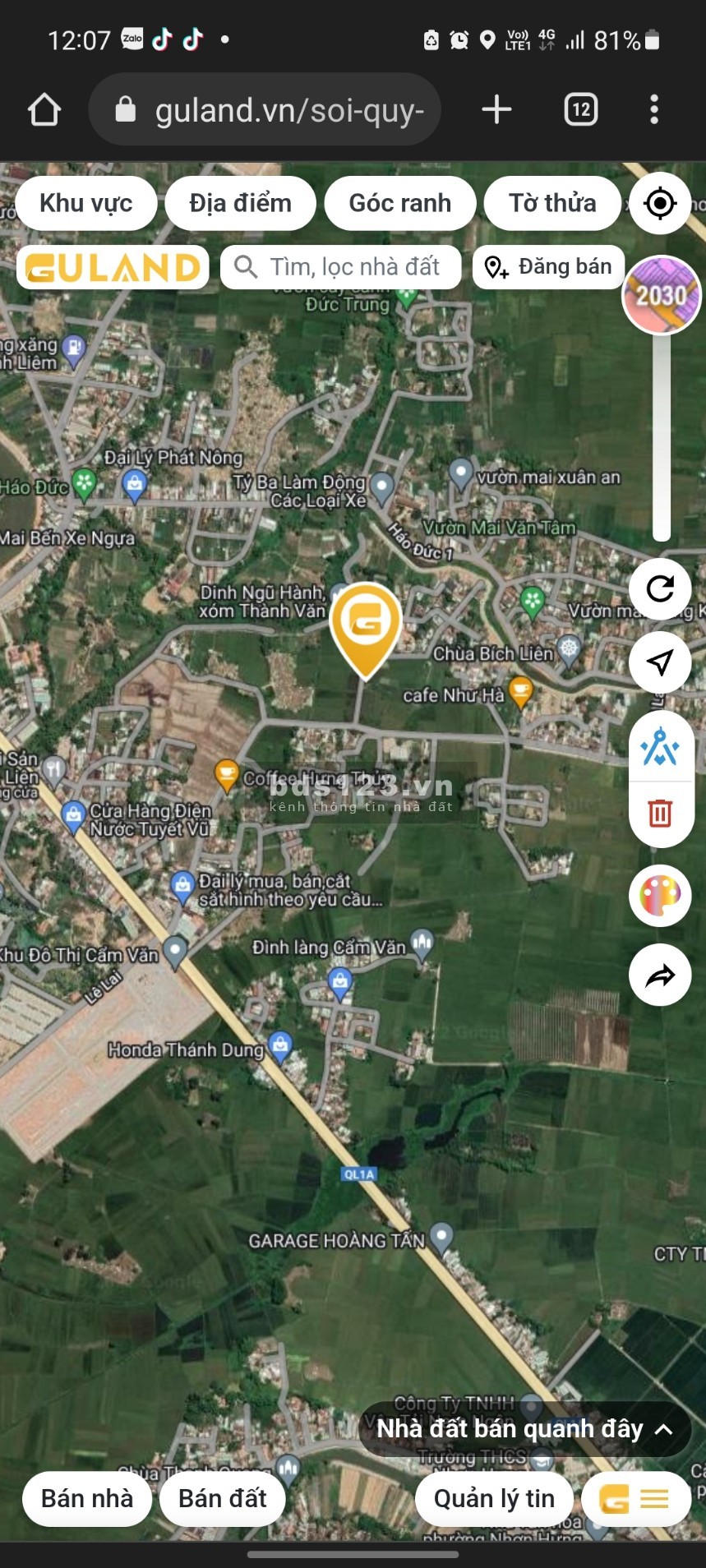This screenshot has width=706, height=1568.
Task: Open a new browser tab
Action: click(x=496, y=109)
